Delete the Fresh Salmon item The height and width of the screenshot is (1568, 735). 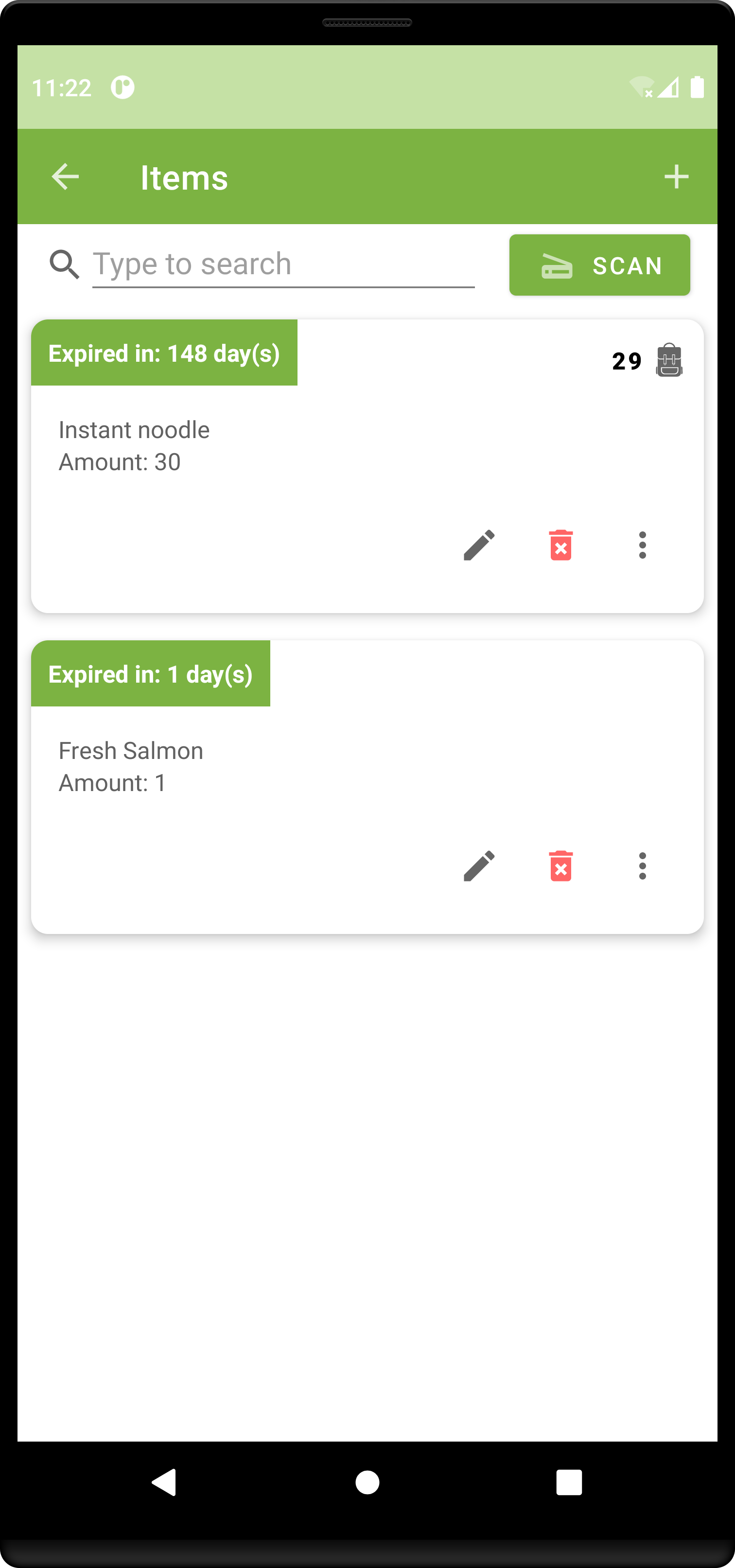click(560, 865)
